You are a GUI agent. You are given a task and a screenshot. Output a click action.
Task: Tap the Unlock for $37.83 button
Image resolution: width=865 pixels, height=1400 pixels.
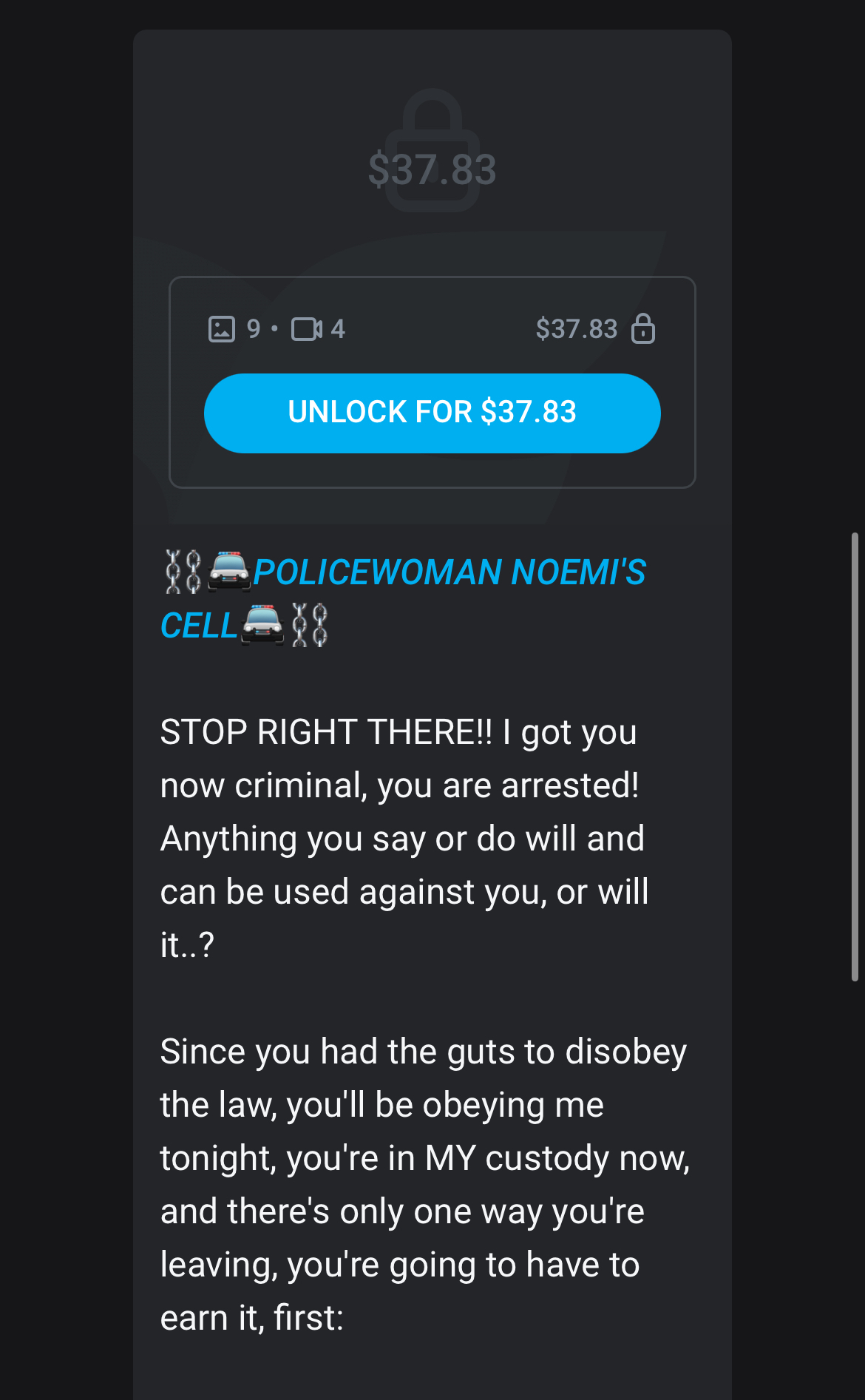pyautogui.click(x=432, y=413)
